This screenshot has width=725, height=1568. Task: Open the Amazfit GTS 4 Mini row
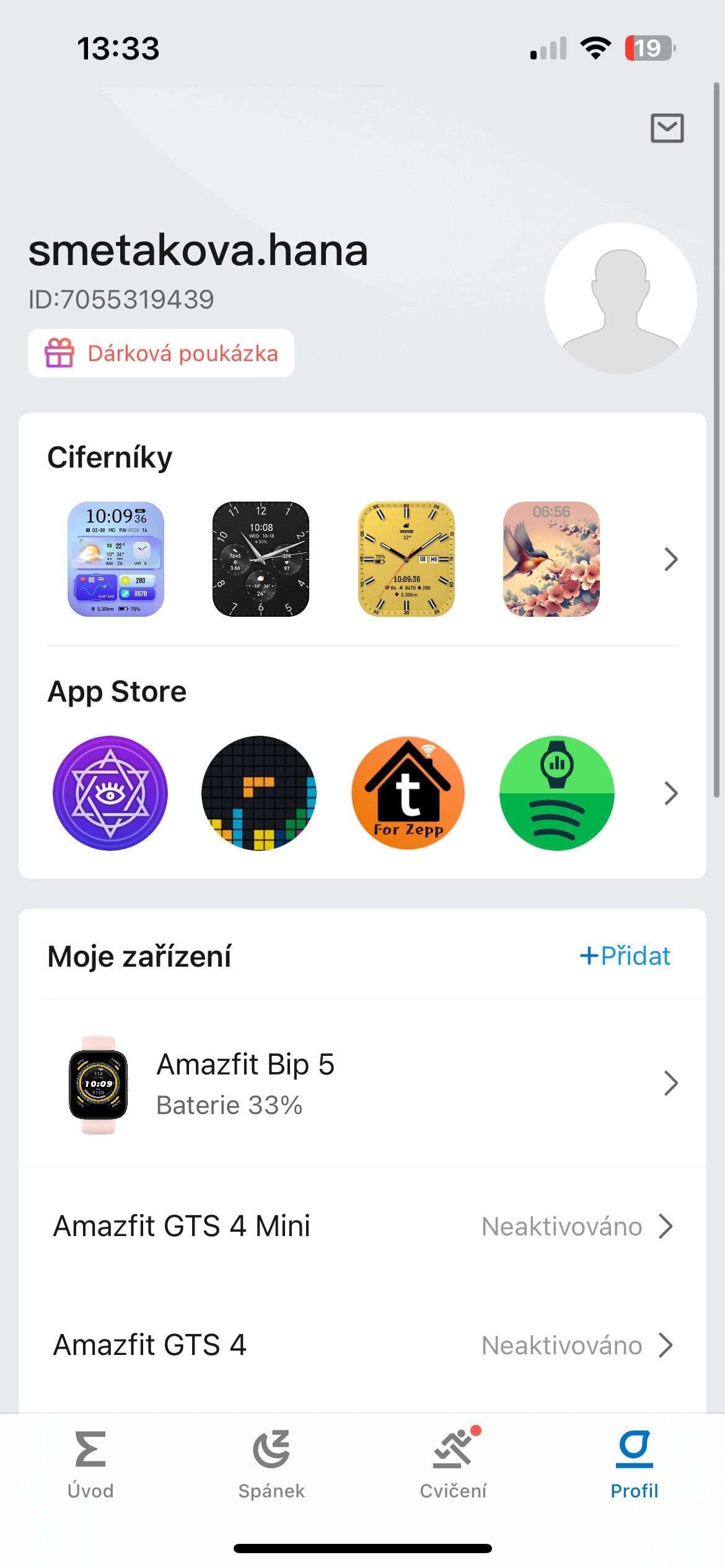tap(362, 1226)
